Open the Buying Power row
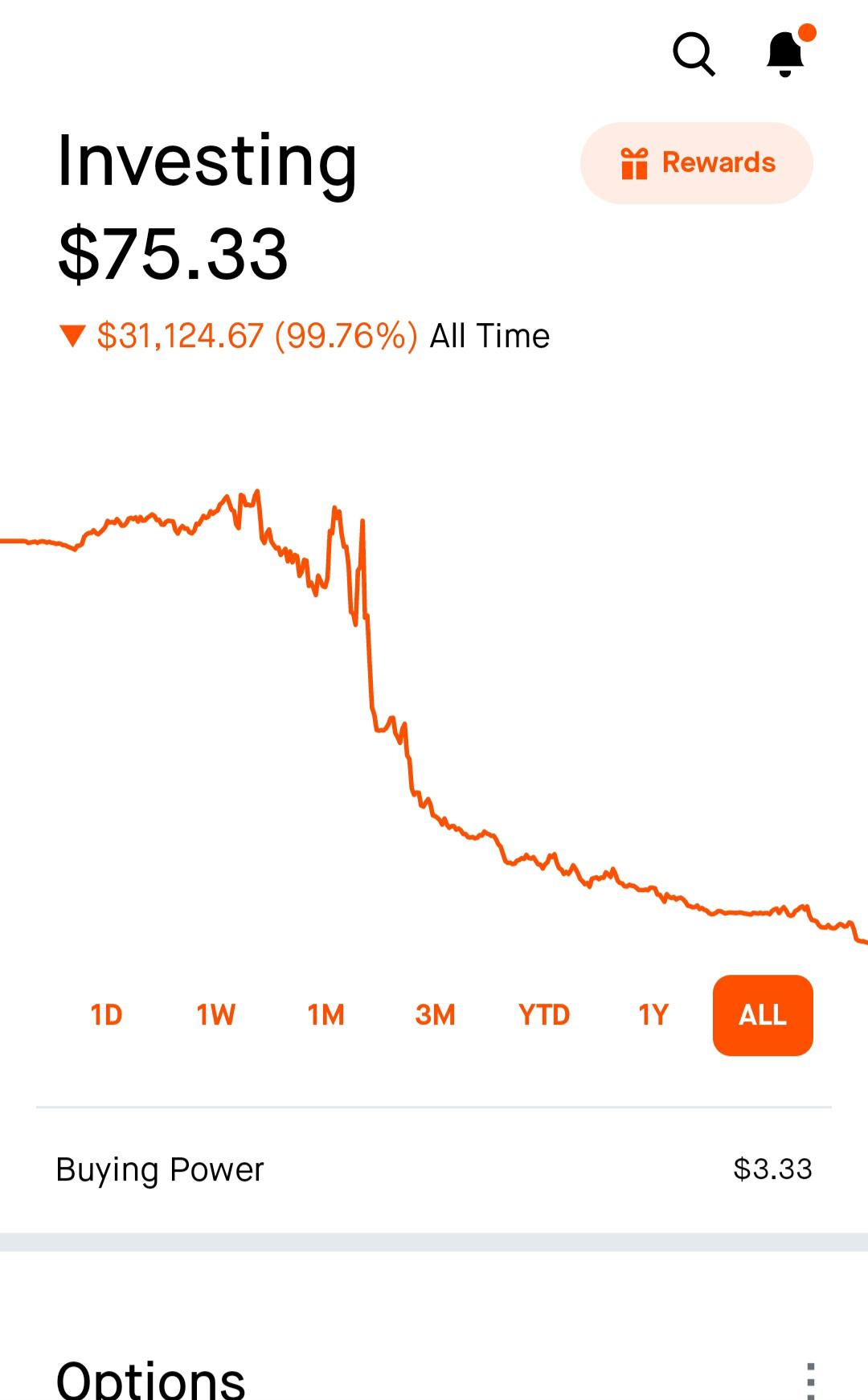Viewport: 868px width, 1400px height. 434,1169
